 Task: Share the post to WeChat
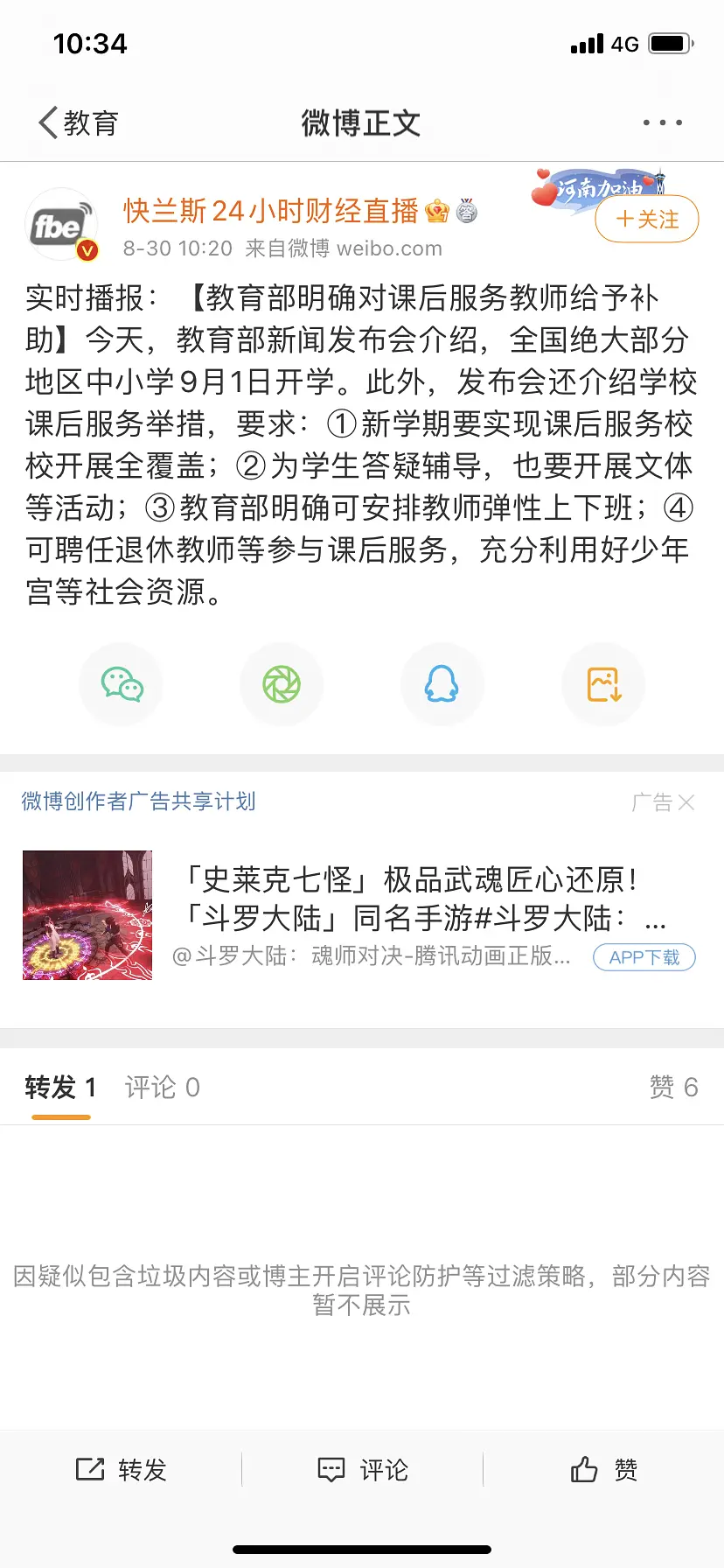(x=122, y=684)
